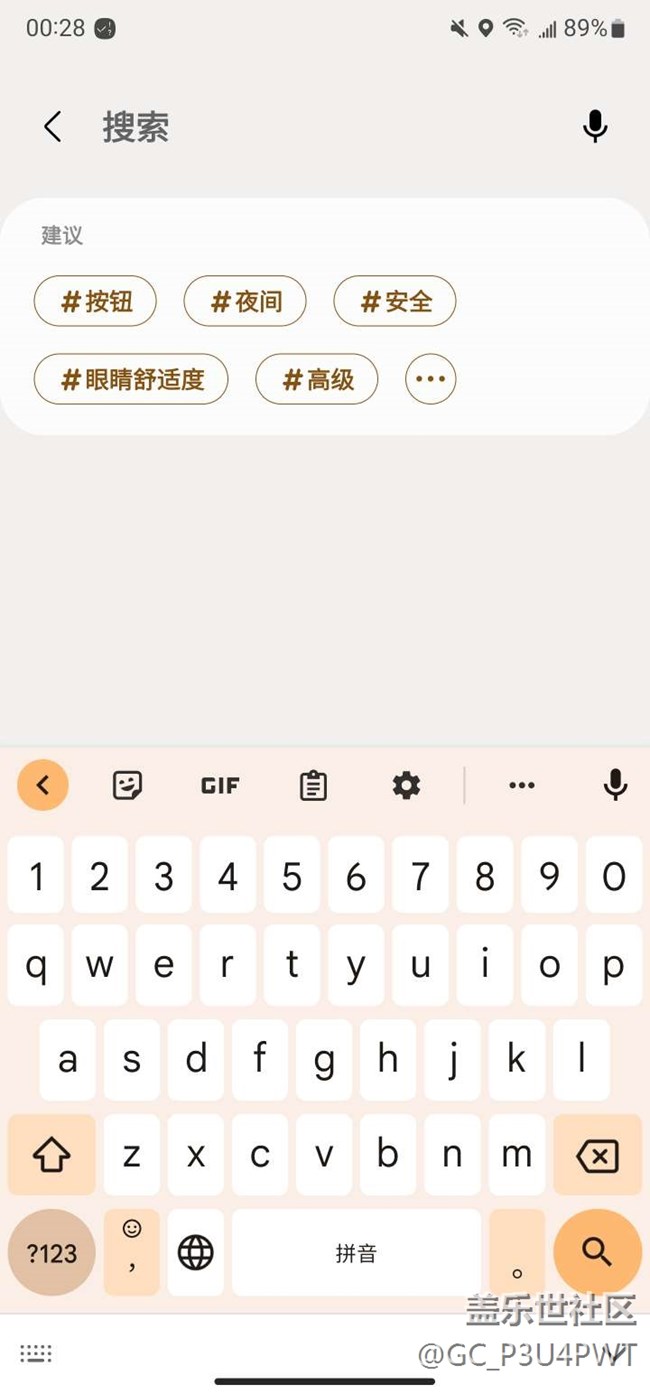The width and height of the screenshot is (650, 1394).
Task: Switch keyboard language with the globe key
Action: click(x=195, y=1252)
